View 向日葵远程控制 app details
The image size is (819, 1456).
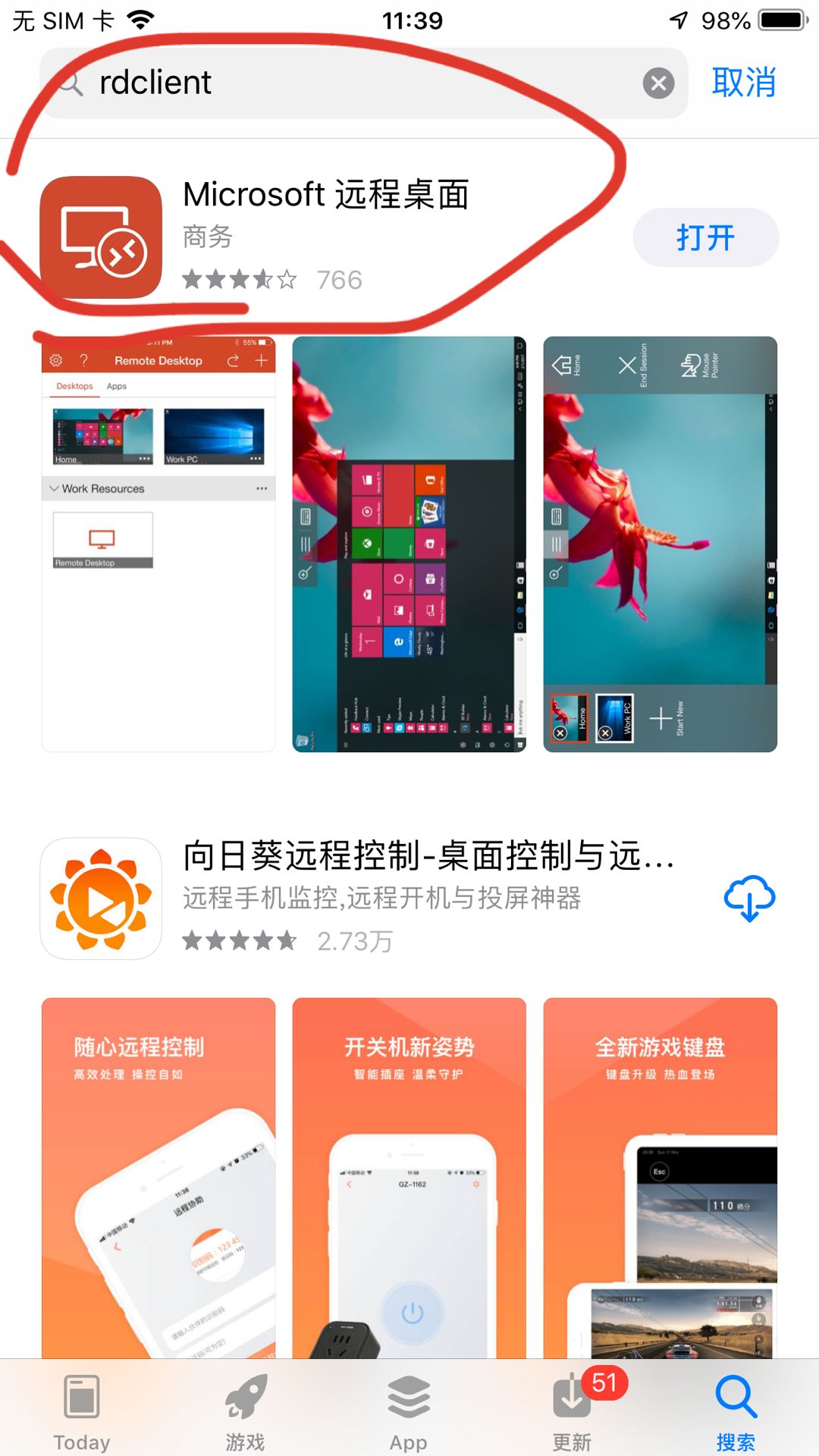click(425, 857)
